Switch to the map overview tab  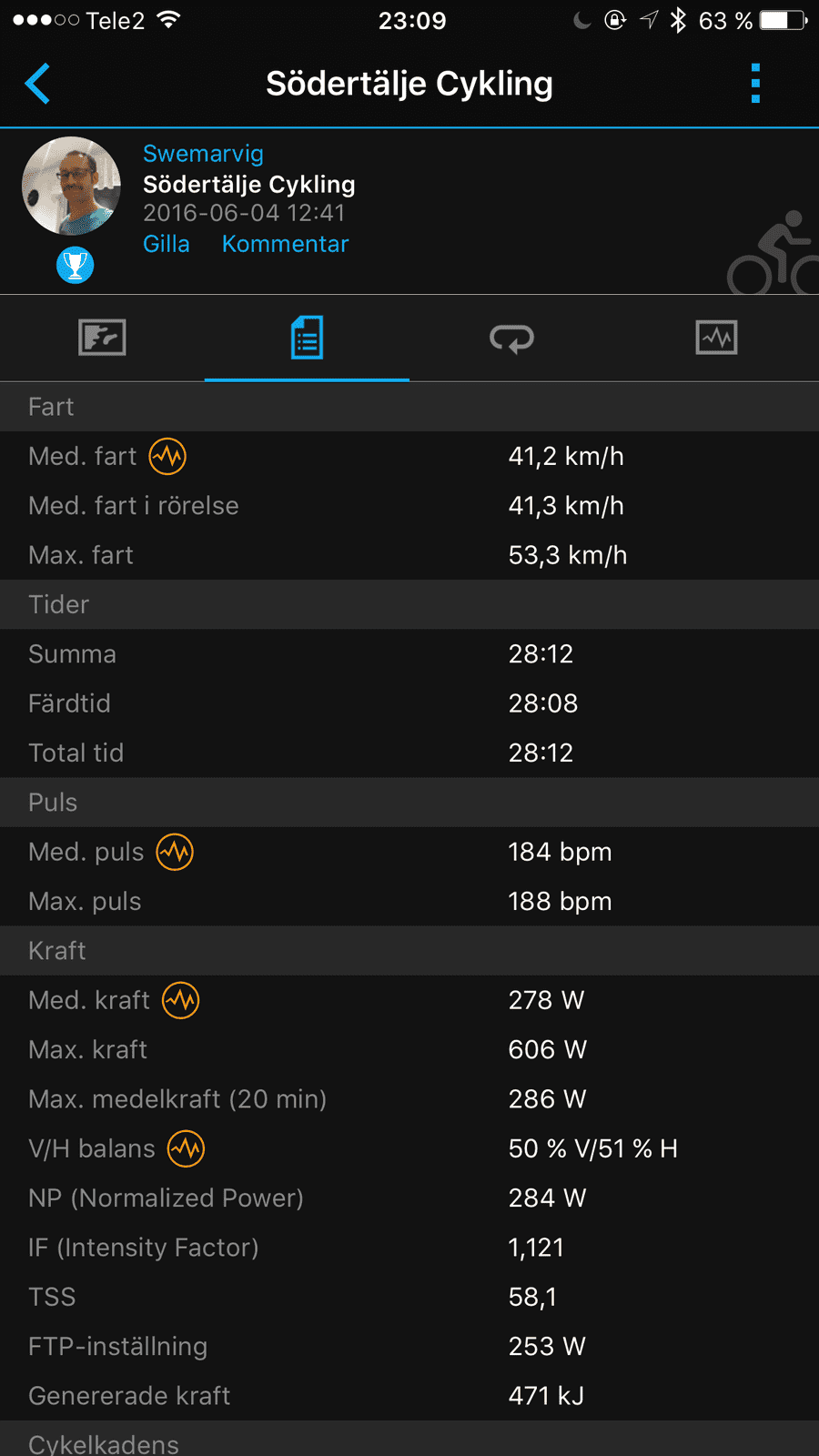102,338
